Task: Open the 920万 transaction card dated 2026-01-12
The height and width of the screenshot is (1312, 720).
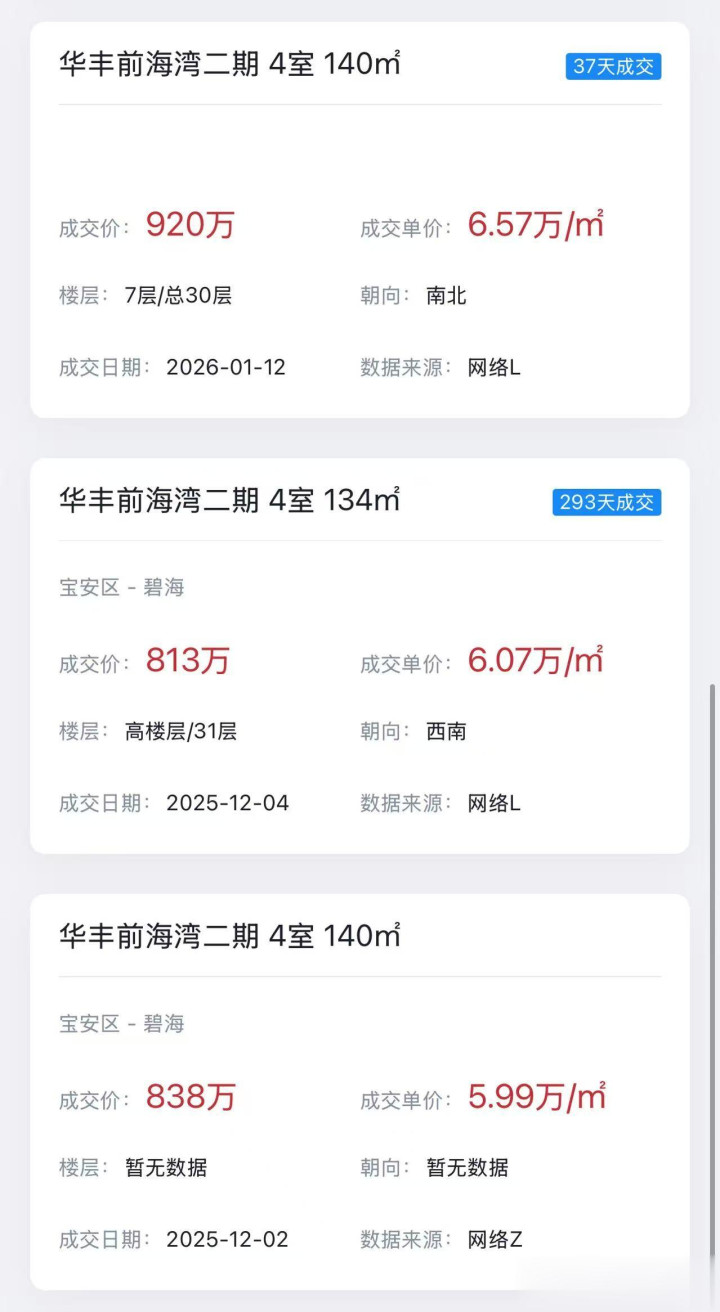Action: 360,220
